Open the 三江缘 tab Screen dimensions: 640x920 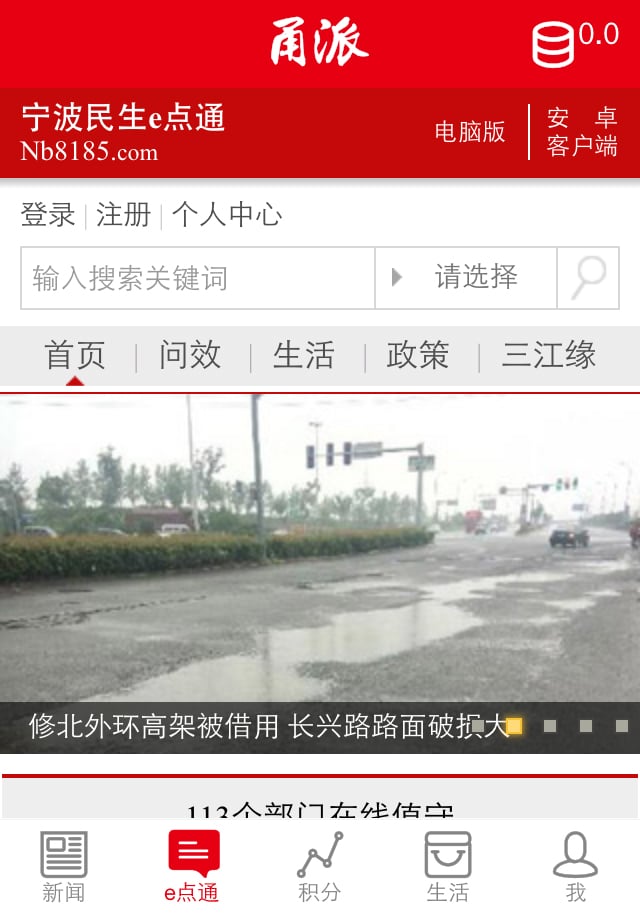pos(549,356)
